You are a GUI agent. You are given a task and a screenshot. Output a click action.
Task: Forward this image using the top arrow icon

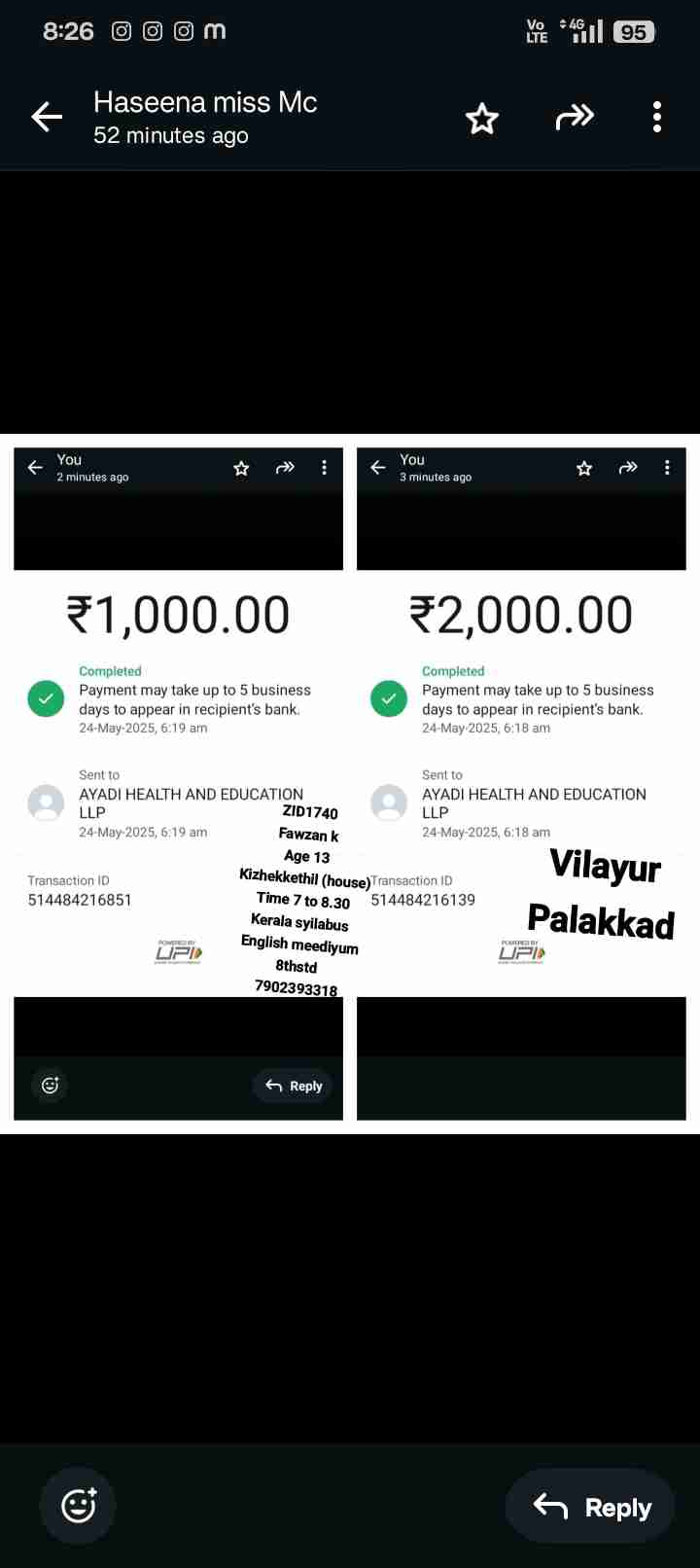tap(575, 118)
